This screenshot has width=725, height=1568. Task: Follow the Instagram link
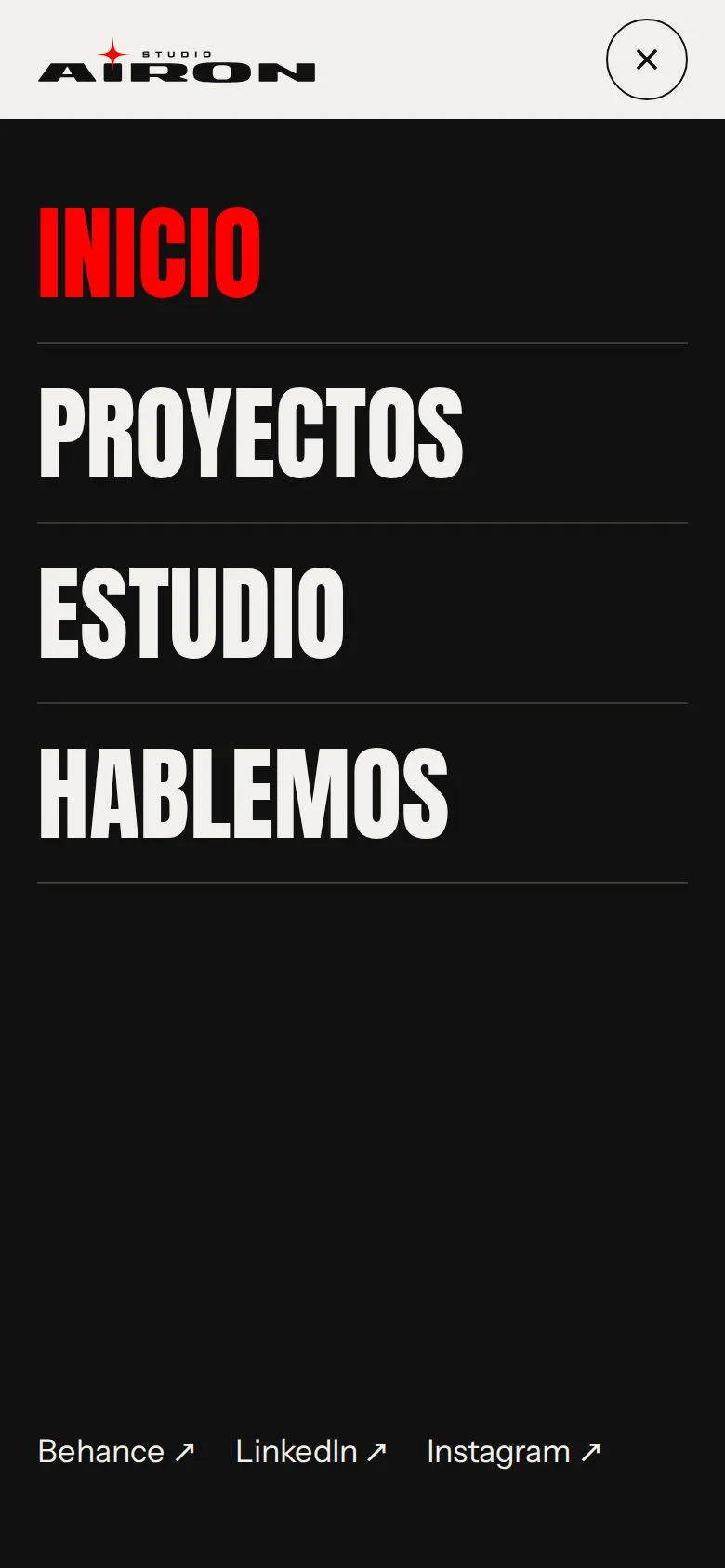(x=514, y=1451)
